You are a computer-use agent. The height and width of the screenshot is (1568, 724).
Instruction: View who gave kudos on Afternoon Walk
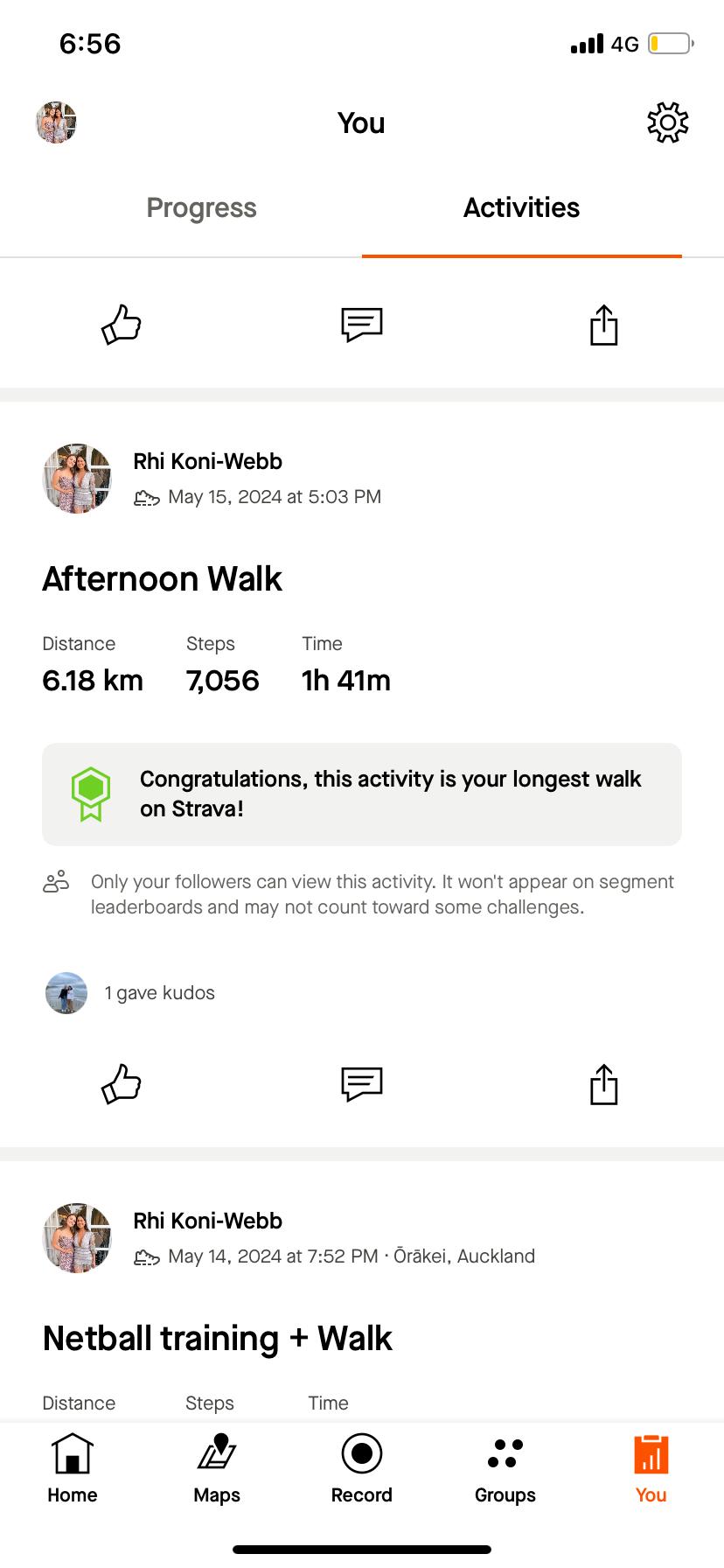click(159, 993)
